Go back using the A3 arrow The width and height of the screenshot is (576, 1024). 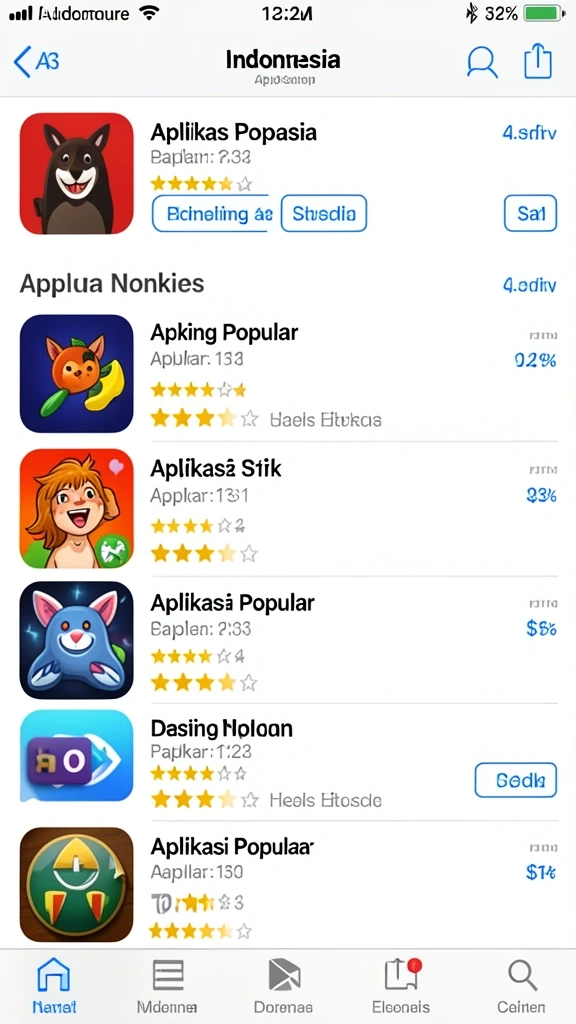36,62
